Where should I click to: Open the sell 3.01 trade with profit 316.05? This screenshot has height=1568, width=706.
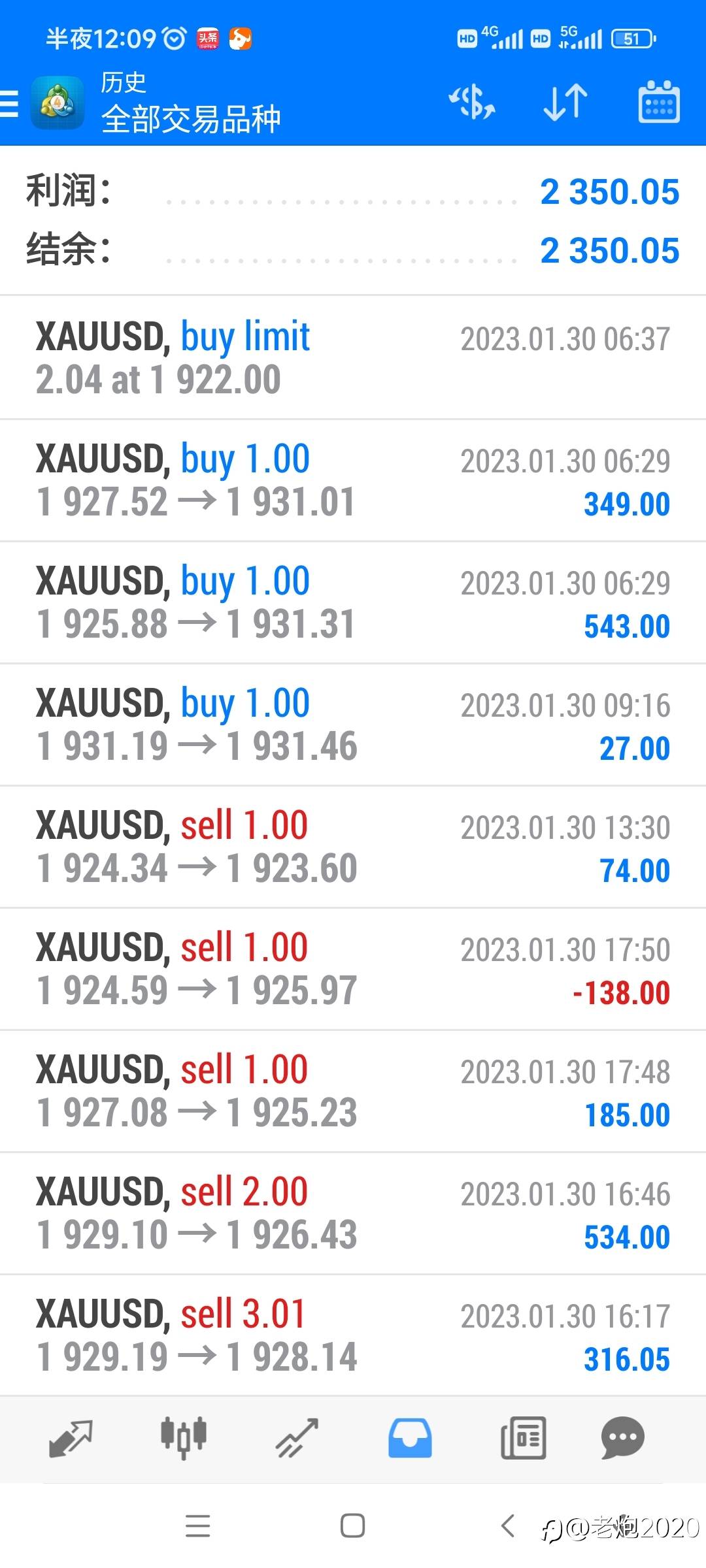tap(353, 1335)
